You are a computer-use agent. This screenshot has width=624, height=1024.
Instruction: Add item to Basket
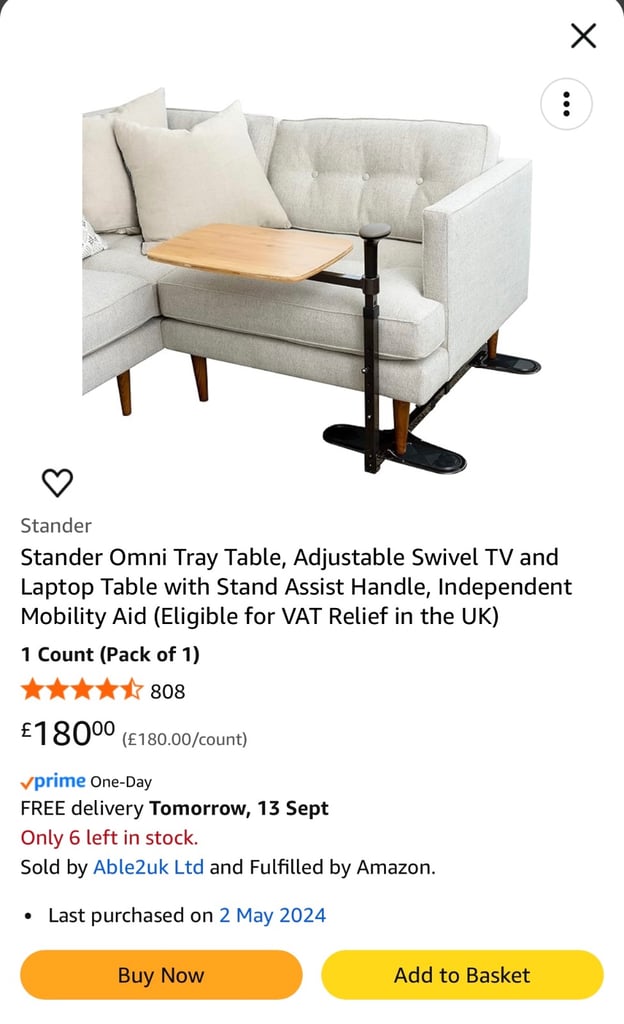point(462,975)
